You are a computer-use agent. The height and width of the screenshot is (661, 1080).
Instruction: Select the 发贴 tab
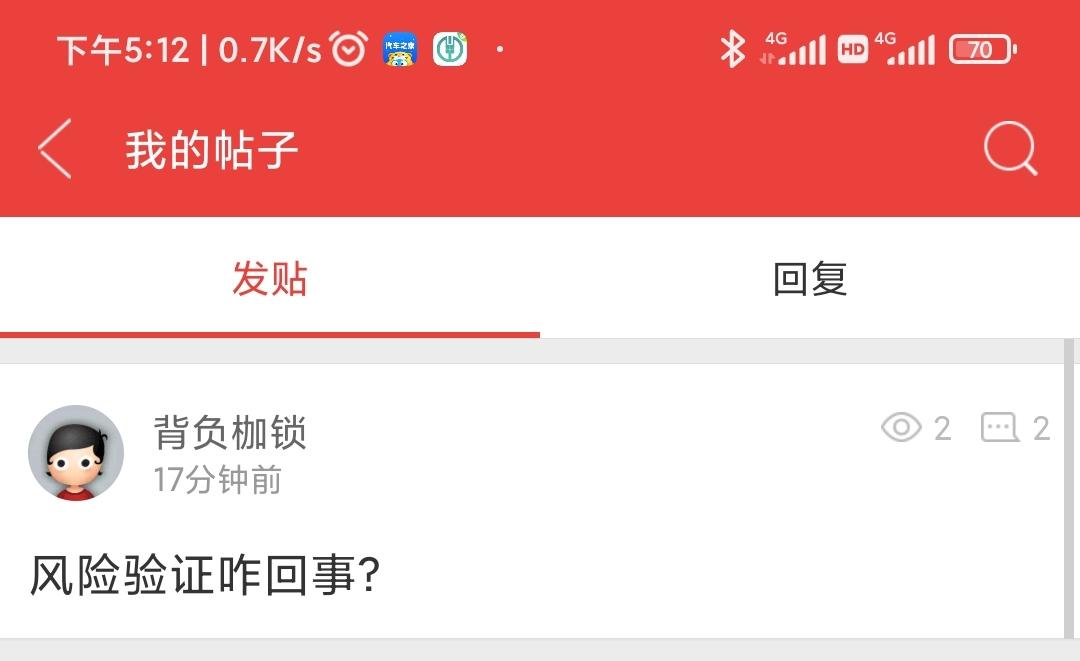pos(270,279)
